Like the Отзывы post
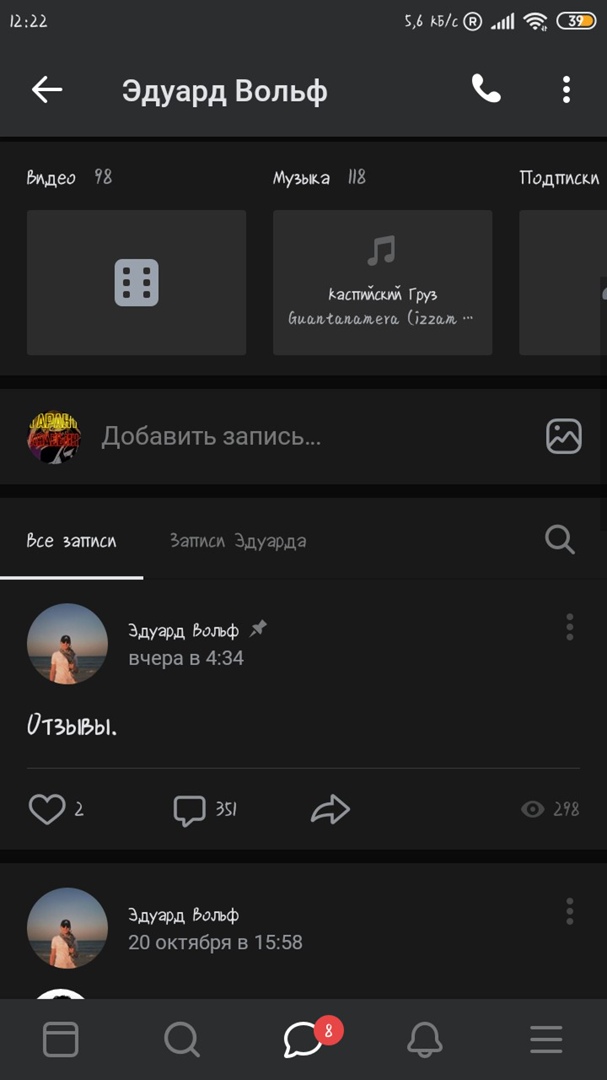 [47, 809]
